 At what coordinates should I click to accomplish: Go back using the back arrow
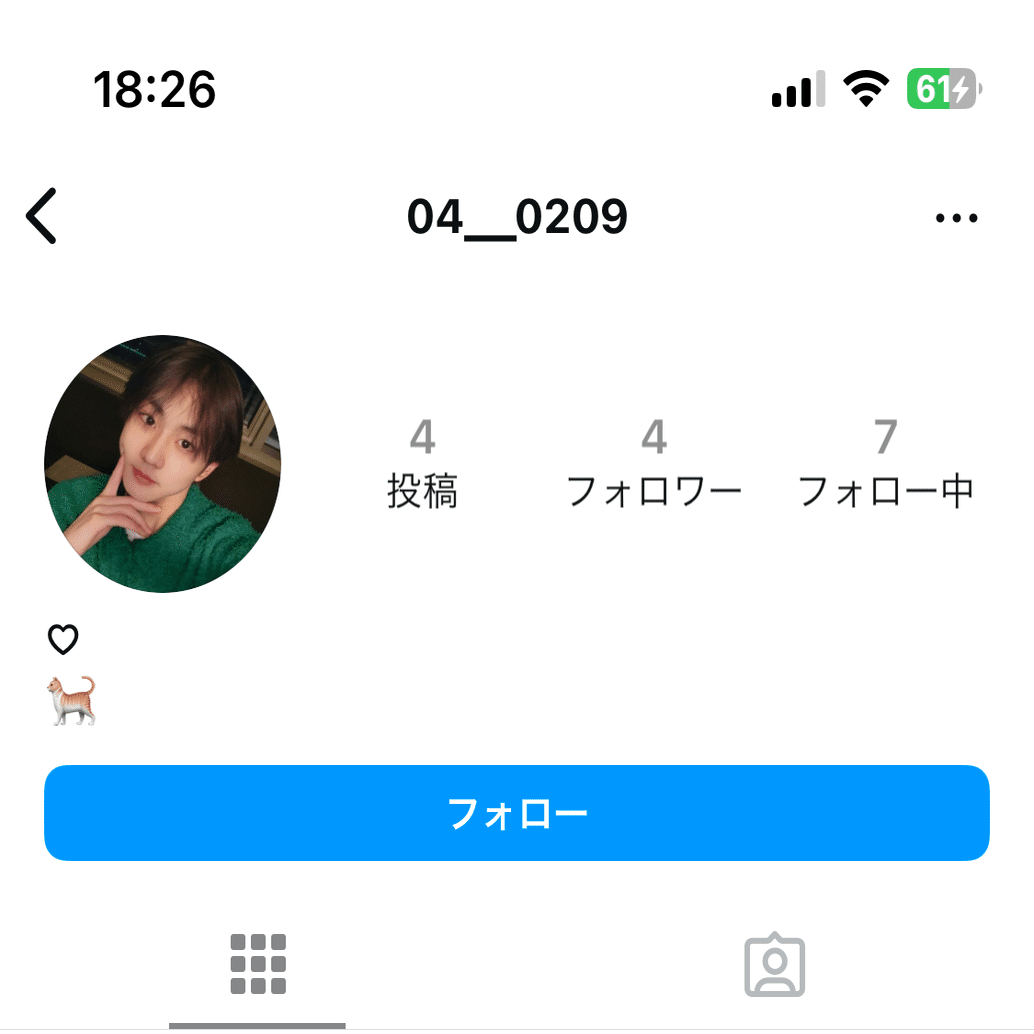pos(42,216)
